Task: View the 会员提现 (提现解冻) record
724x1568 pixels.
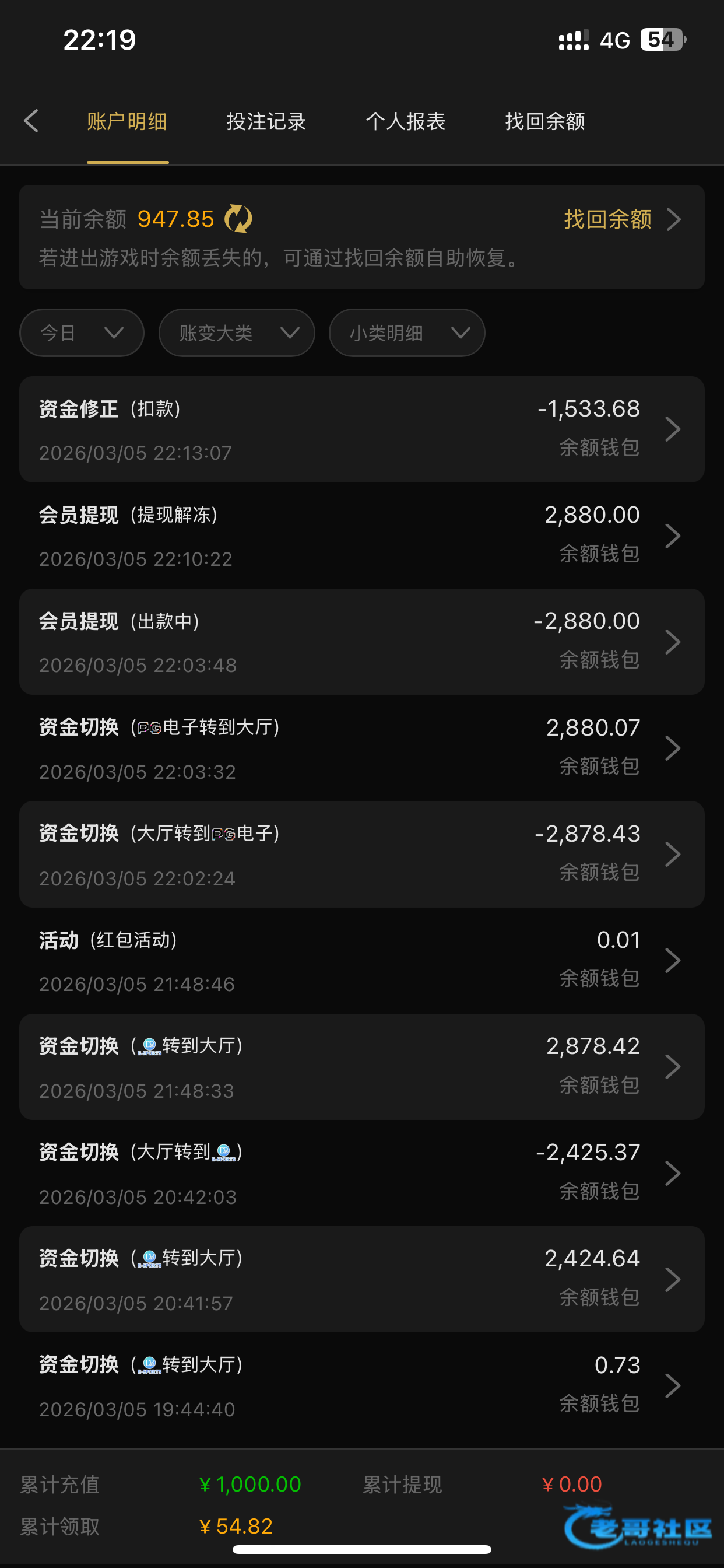Action: (x=361, y=535)
